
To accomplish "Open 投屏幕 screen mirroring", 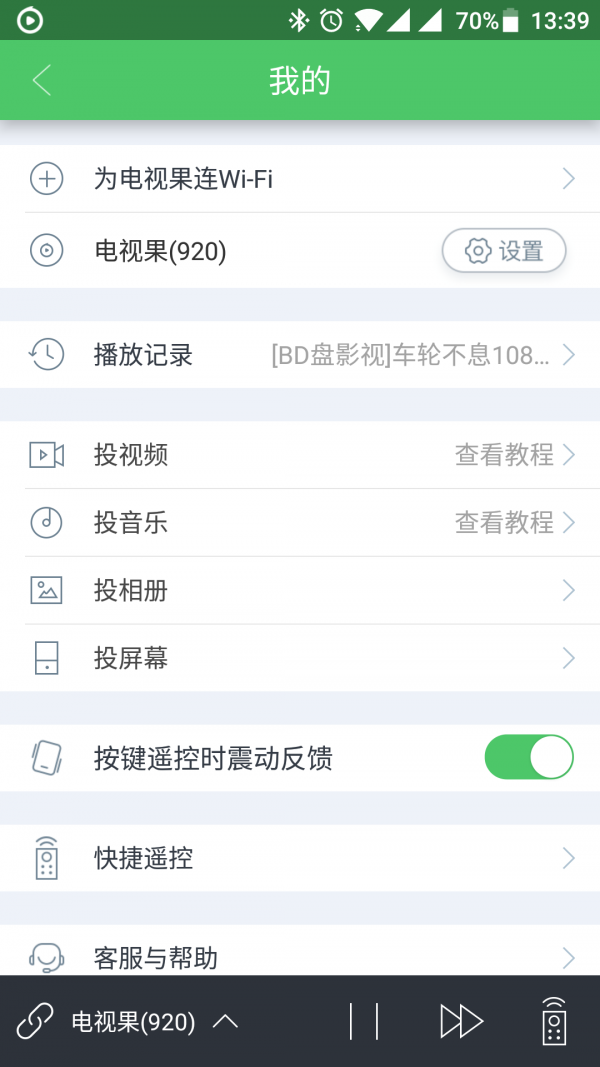I will [x=300, y=658].
